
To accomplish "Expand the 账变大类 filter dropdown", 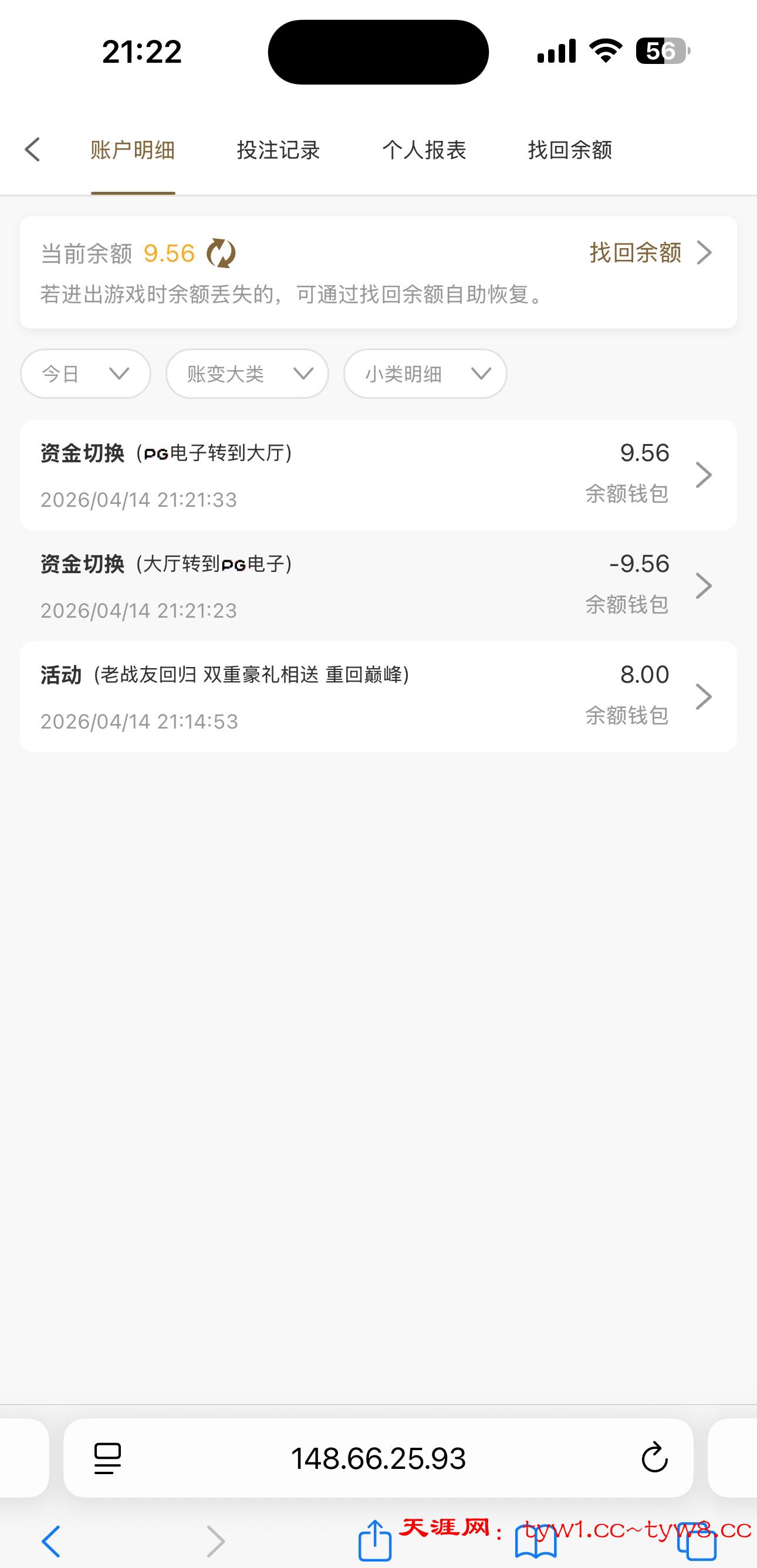I will point(247,374).
